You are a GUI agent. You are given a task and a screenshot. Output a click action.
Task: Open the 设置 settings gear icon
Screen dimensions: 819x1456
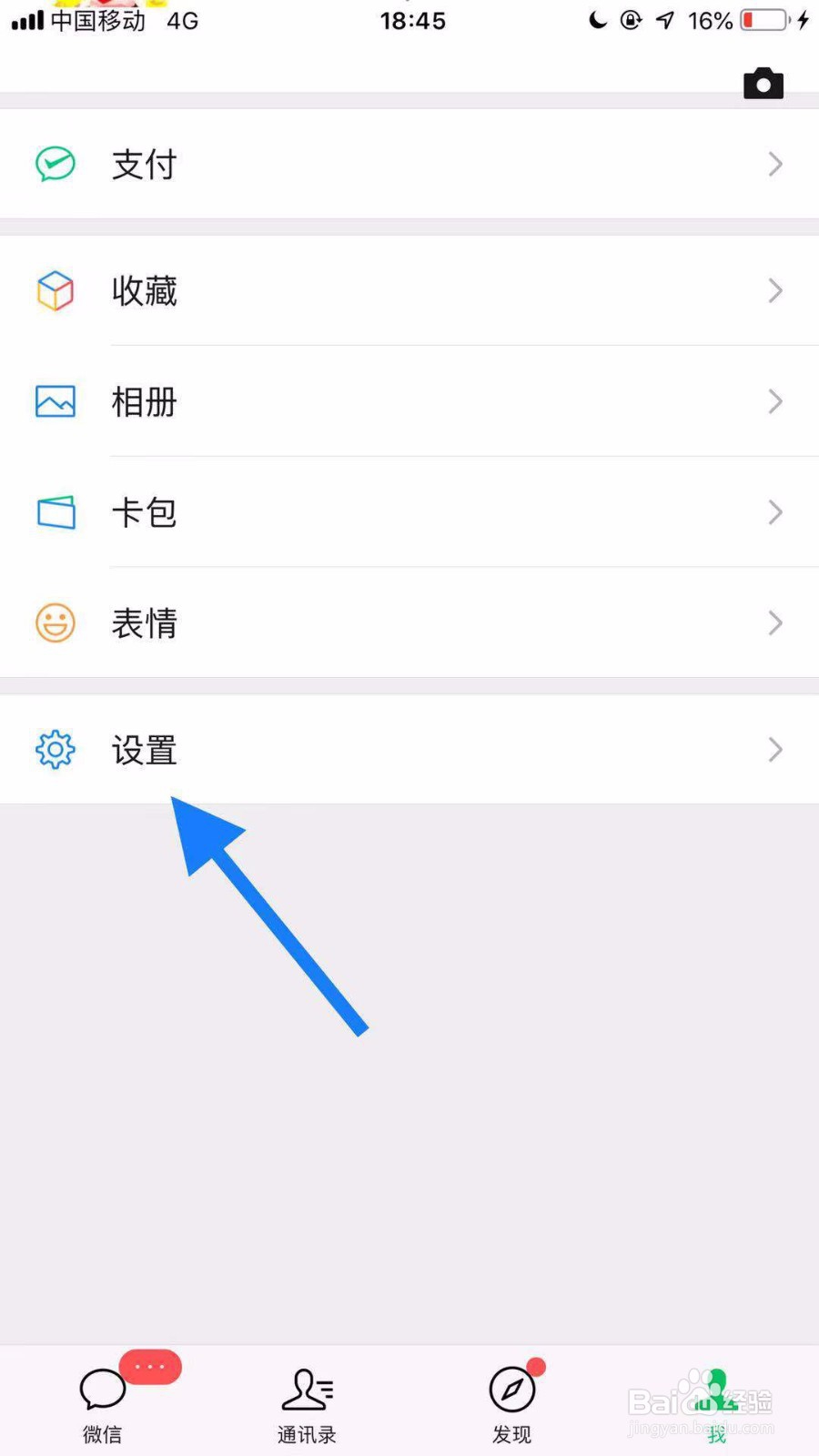click(x=55, y=749)
